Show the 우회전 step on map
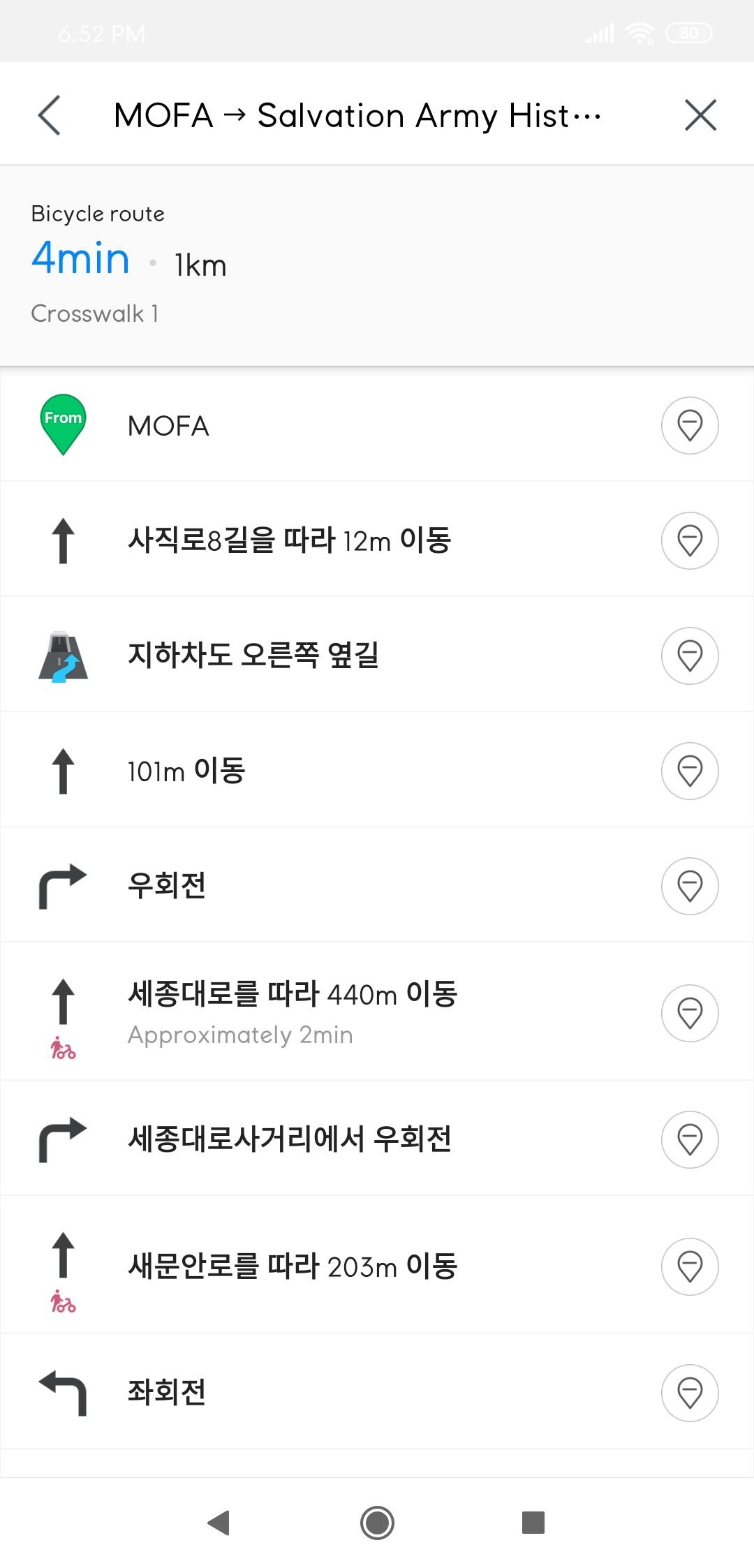The width and height of the screenshot is (754, 1568). (690, 886)
